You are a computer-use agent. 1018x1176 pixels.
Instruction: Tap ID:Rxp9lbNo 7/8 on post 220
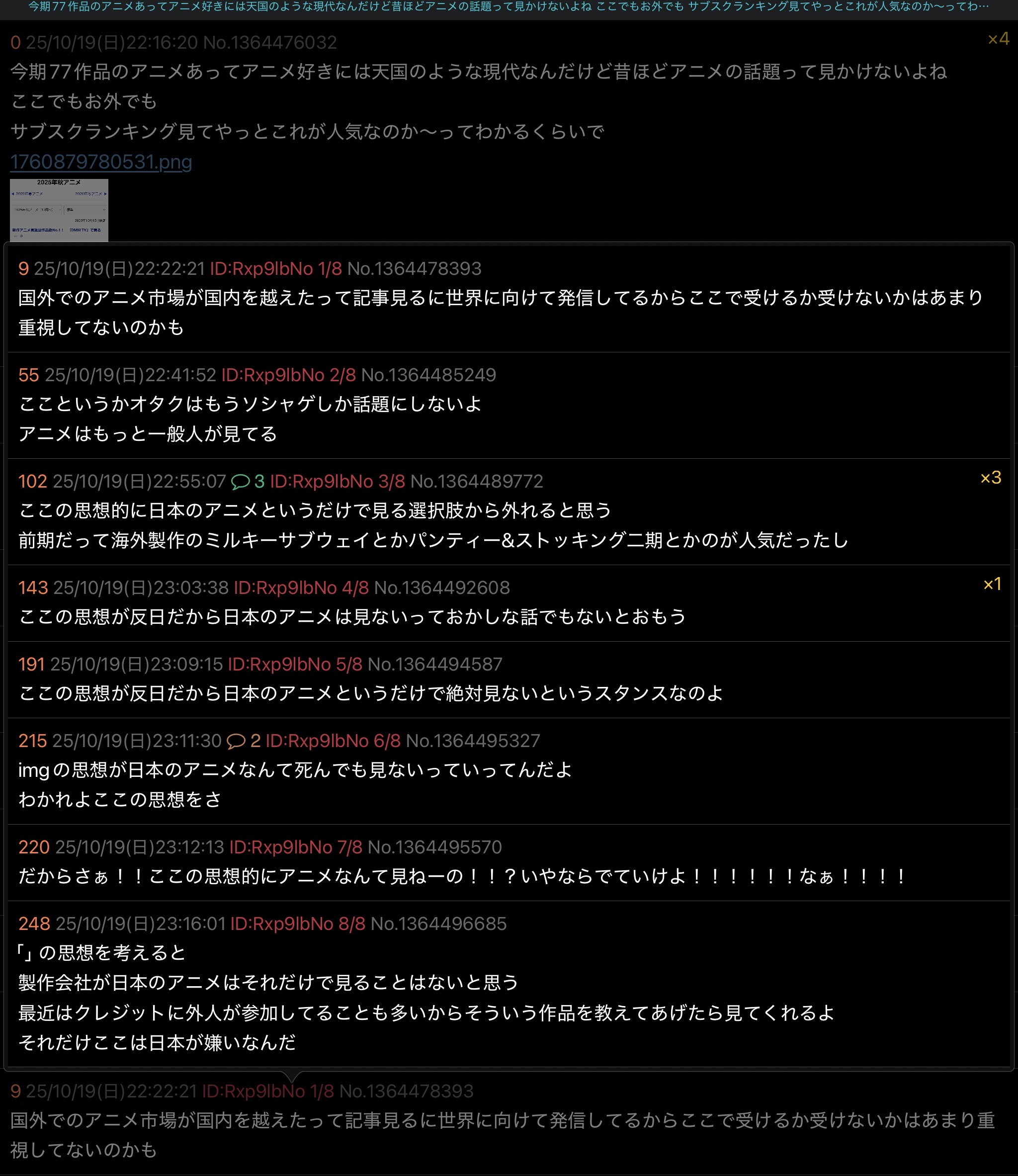pos(295,847)
